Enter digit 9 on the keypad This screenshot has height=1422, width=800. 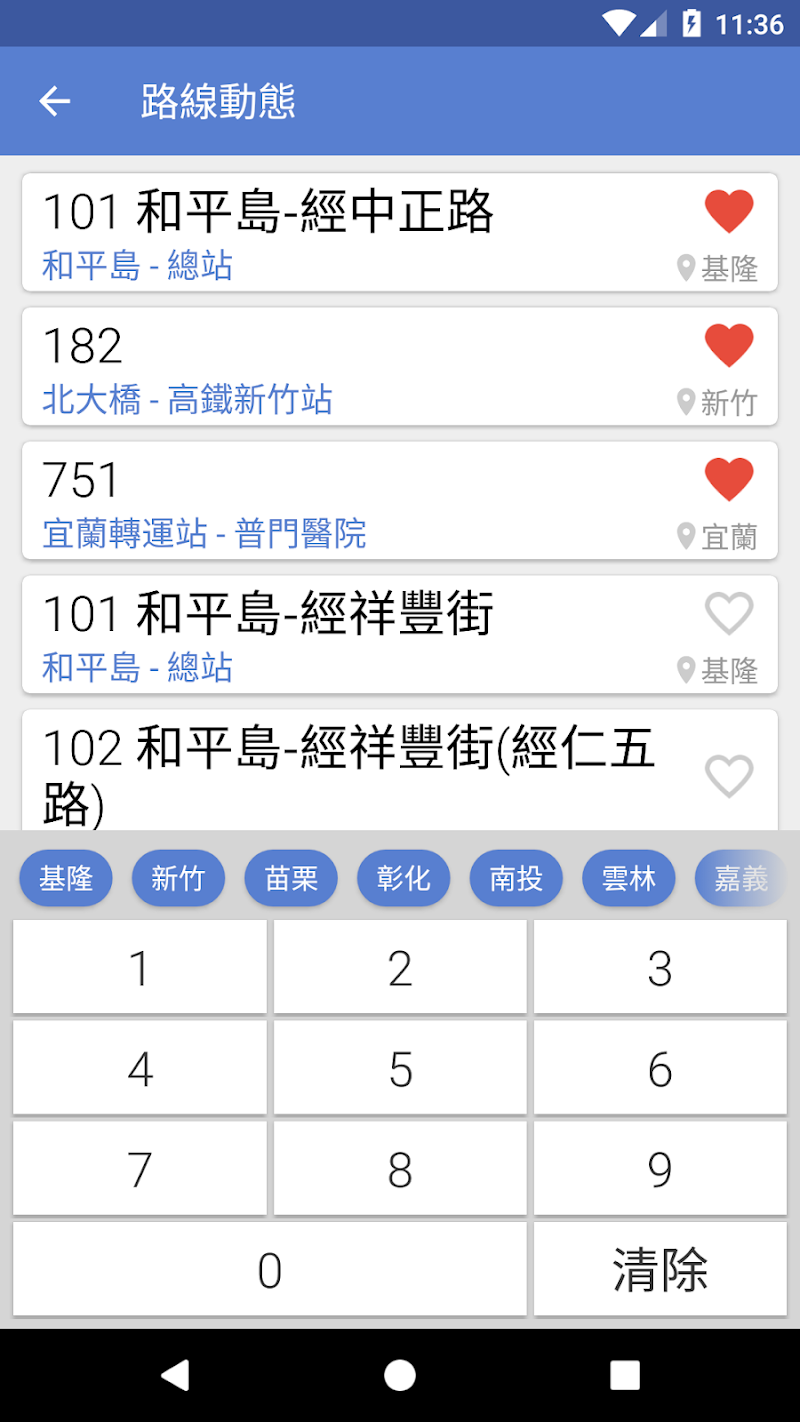(660, 1169)
